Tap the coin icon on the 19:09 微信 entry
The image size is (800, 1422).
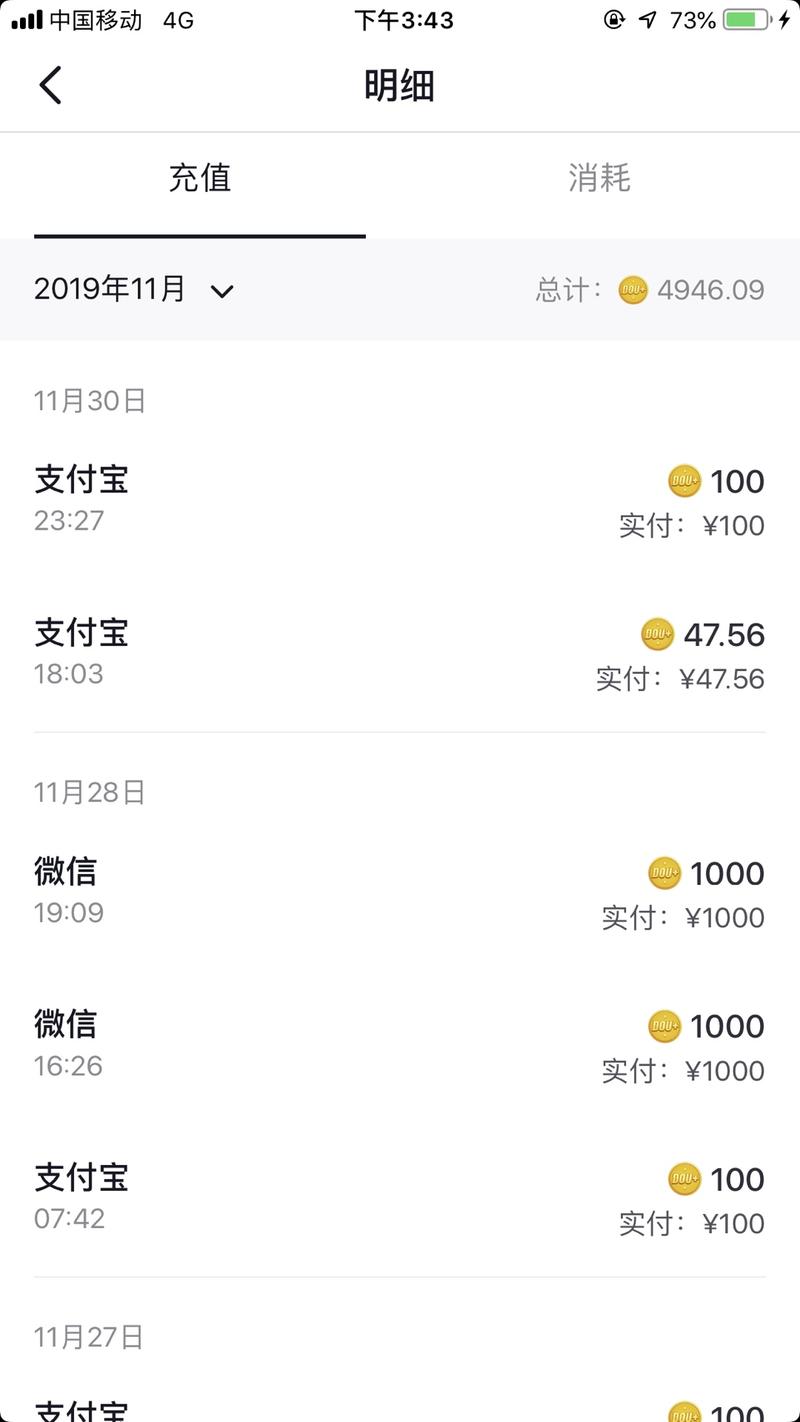(663, 873)
